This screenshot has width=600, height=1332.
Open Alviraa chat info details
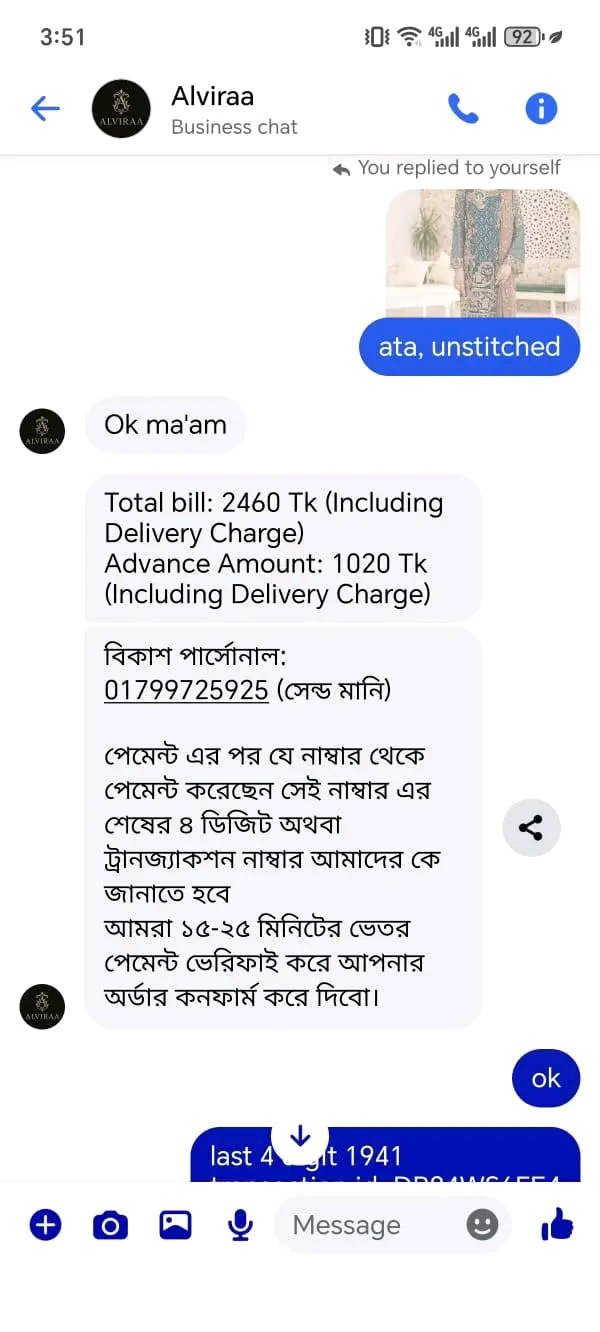coord(541,109)
